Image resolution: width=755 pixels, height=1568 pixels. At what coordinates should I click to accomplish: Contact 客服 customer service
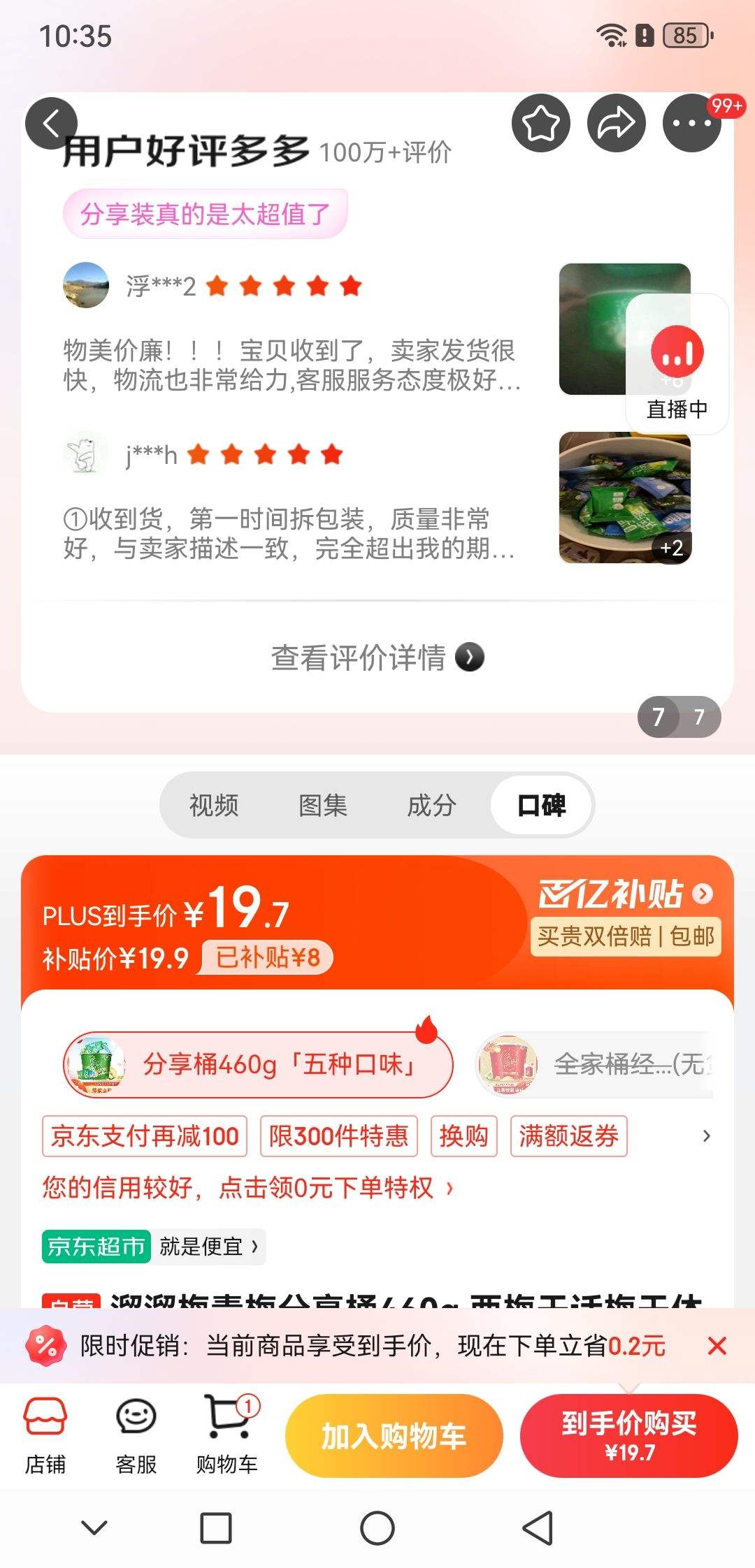click(135, 1434)
